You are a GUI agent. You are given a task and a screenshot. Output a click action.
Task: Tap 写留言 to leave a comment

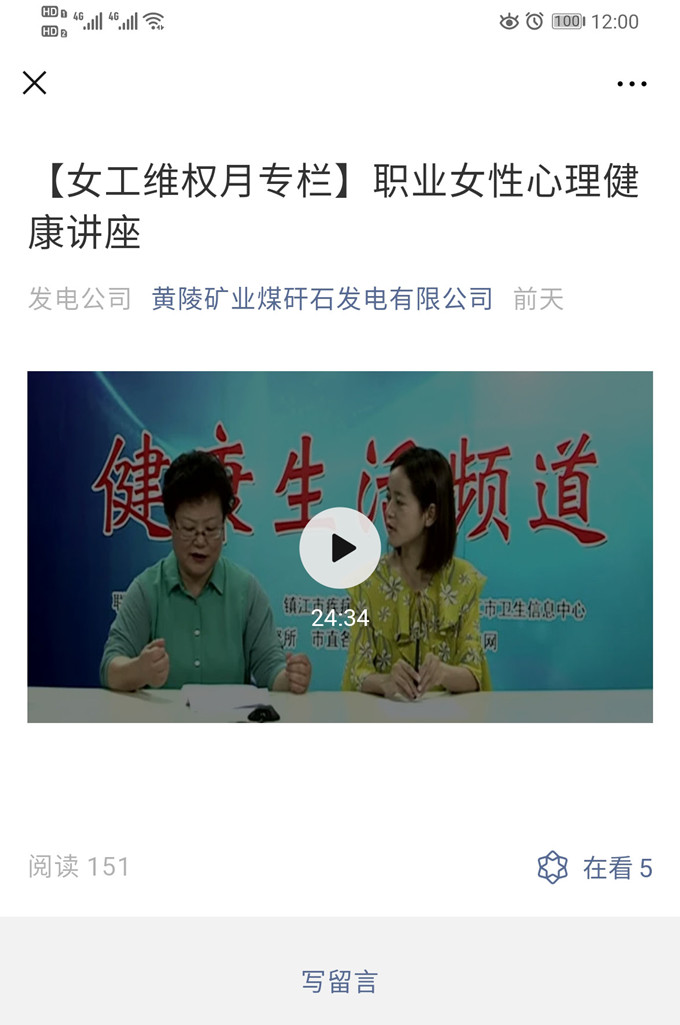pos(340,981)
